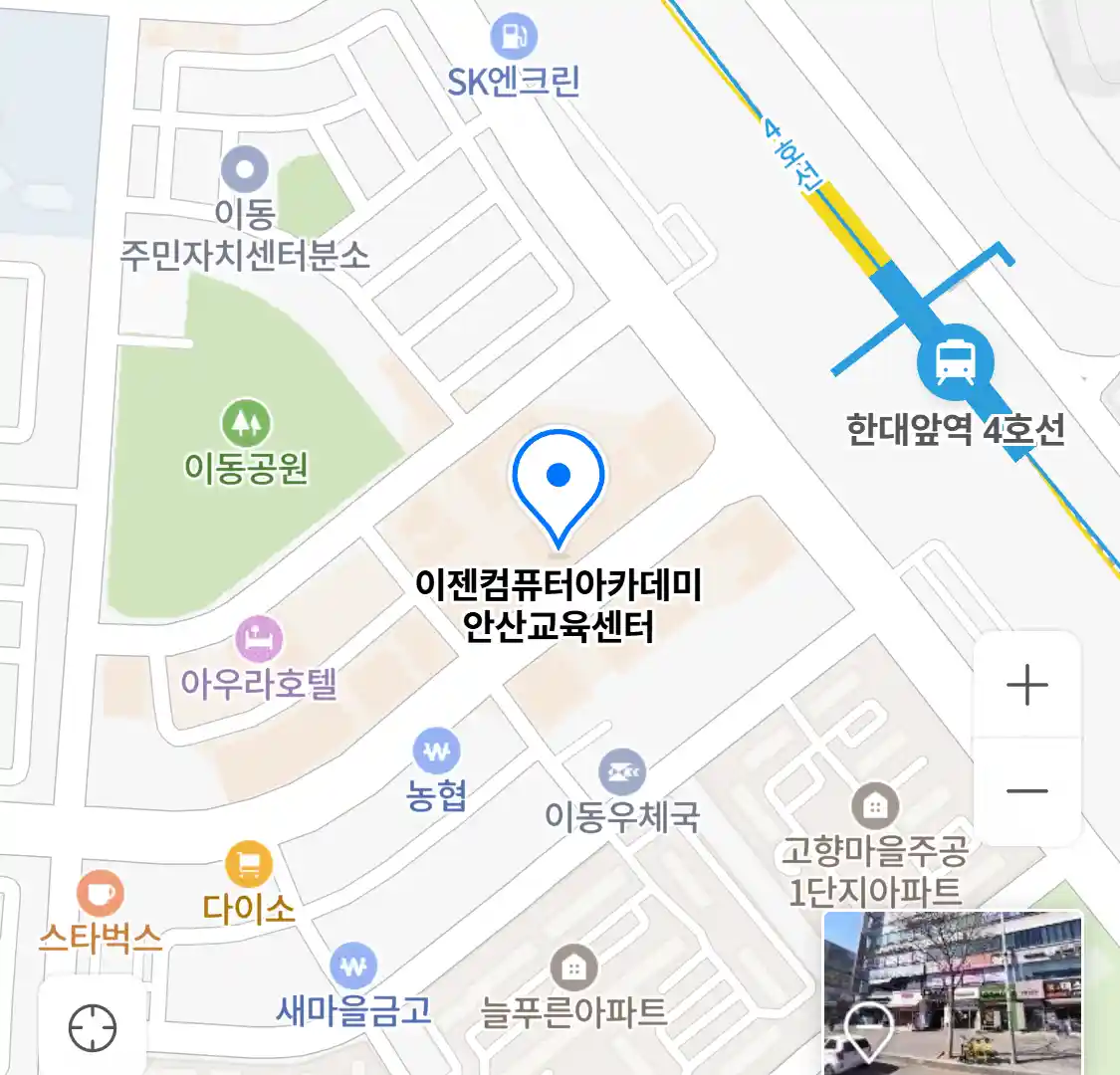This screenshot has width=1120, height=1075.
Task: Tap the 고향마을주공 1단지아파트 marker
Action: tap(874, 805)
